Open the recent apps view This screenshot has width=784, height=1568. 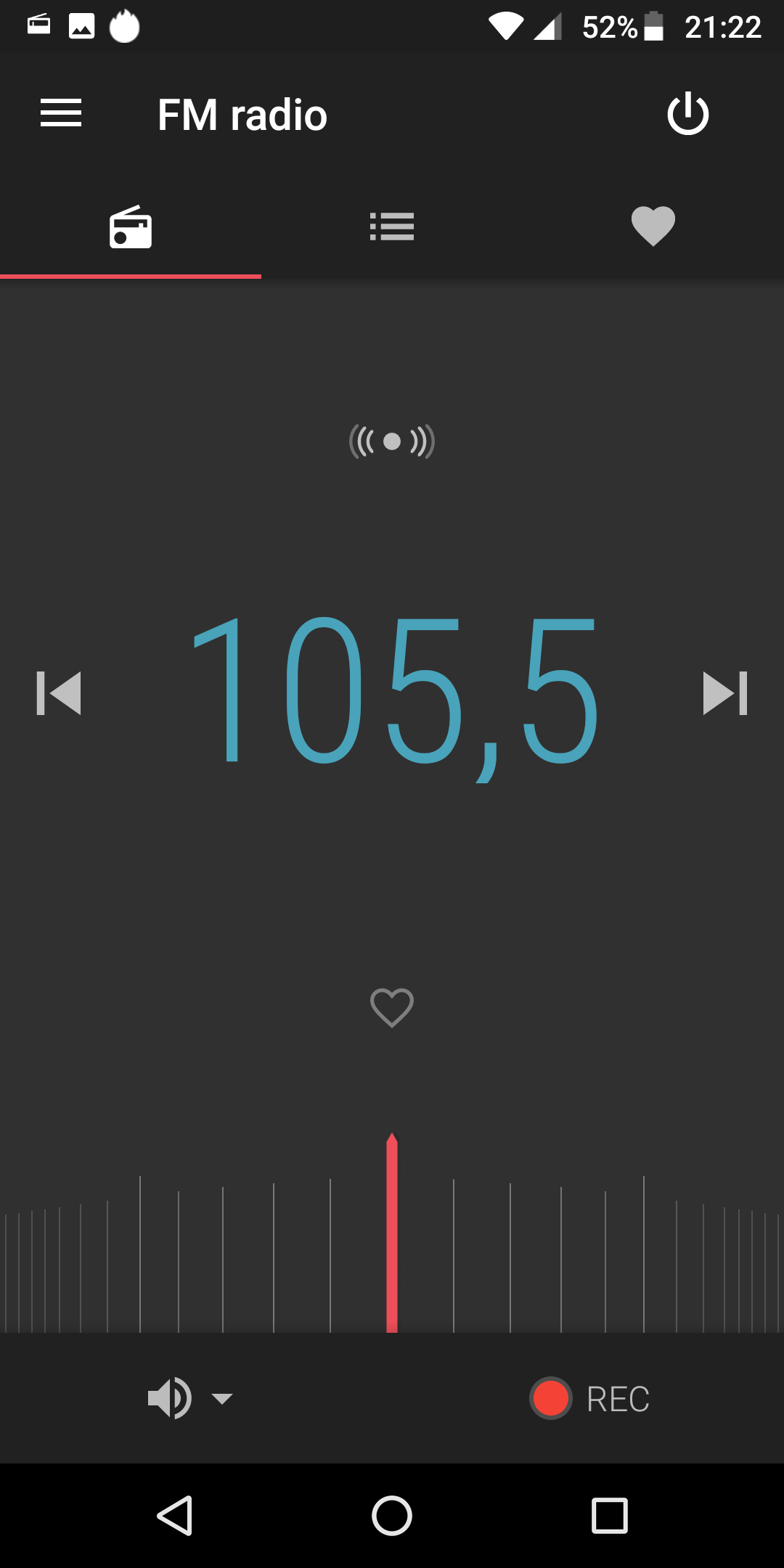click(610, 1516)
